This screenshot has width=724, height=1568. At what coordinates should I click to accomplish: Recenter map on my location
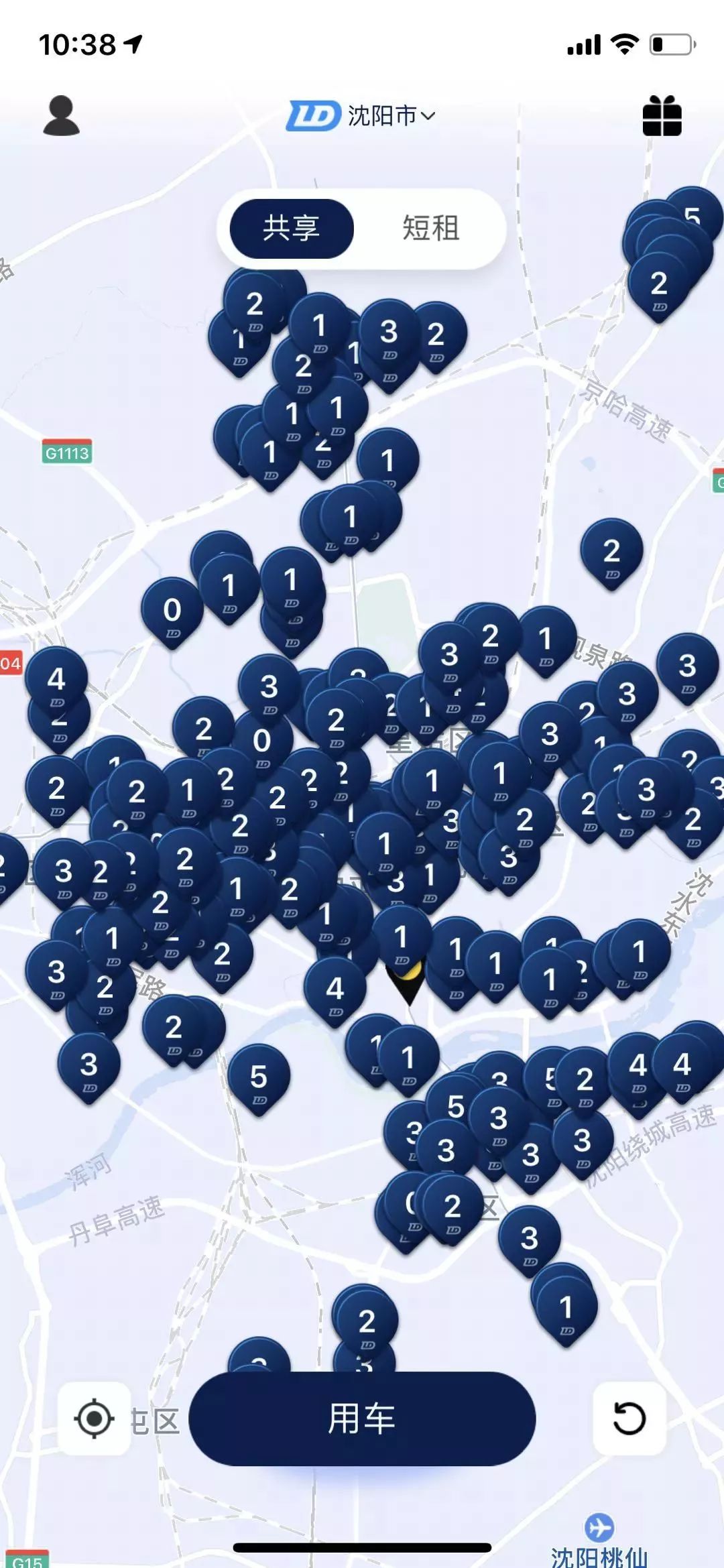[x=95, y=1419]
